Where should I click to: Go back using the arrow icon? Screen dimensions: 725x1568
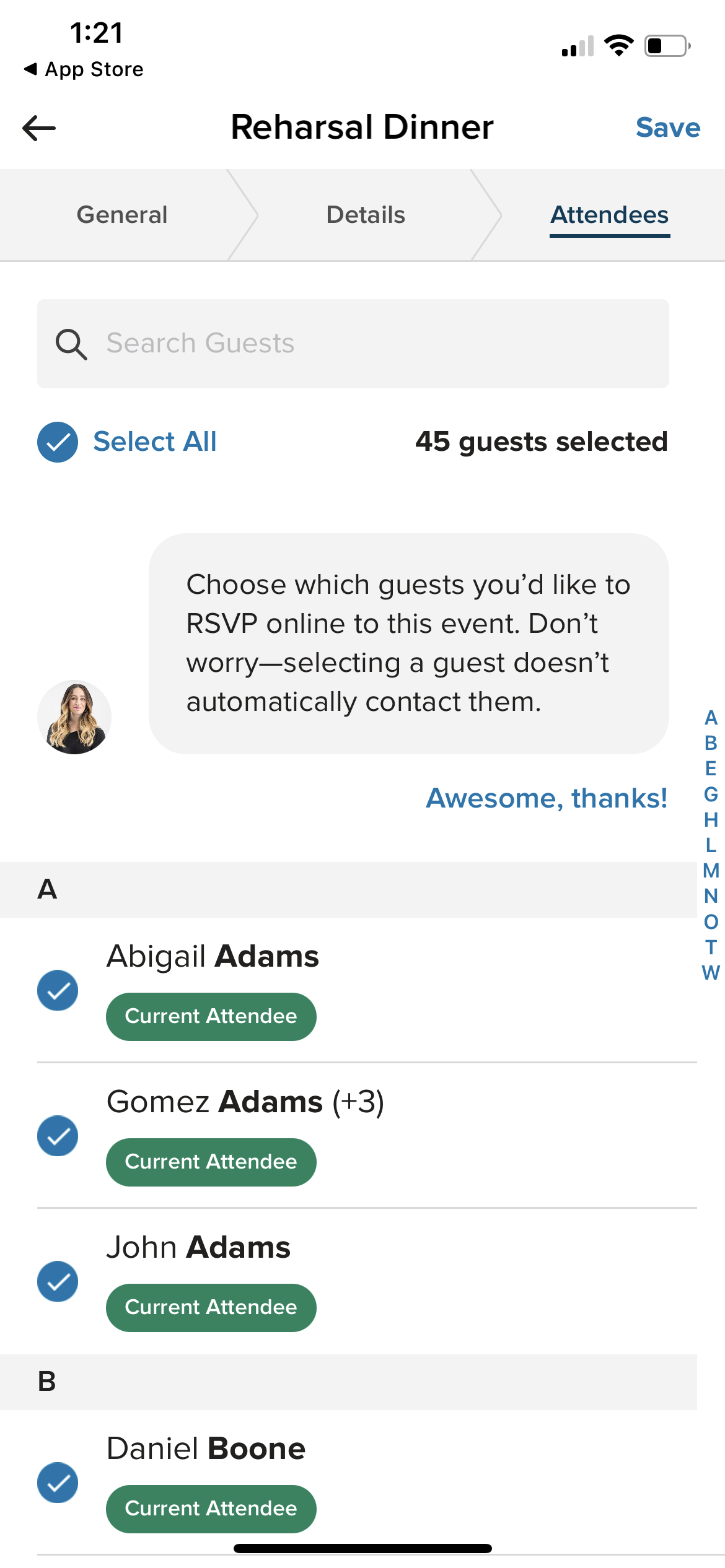coord(39,128)
